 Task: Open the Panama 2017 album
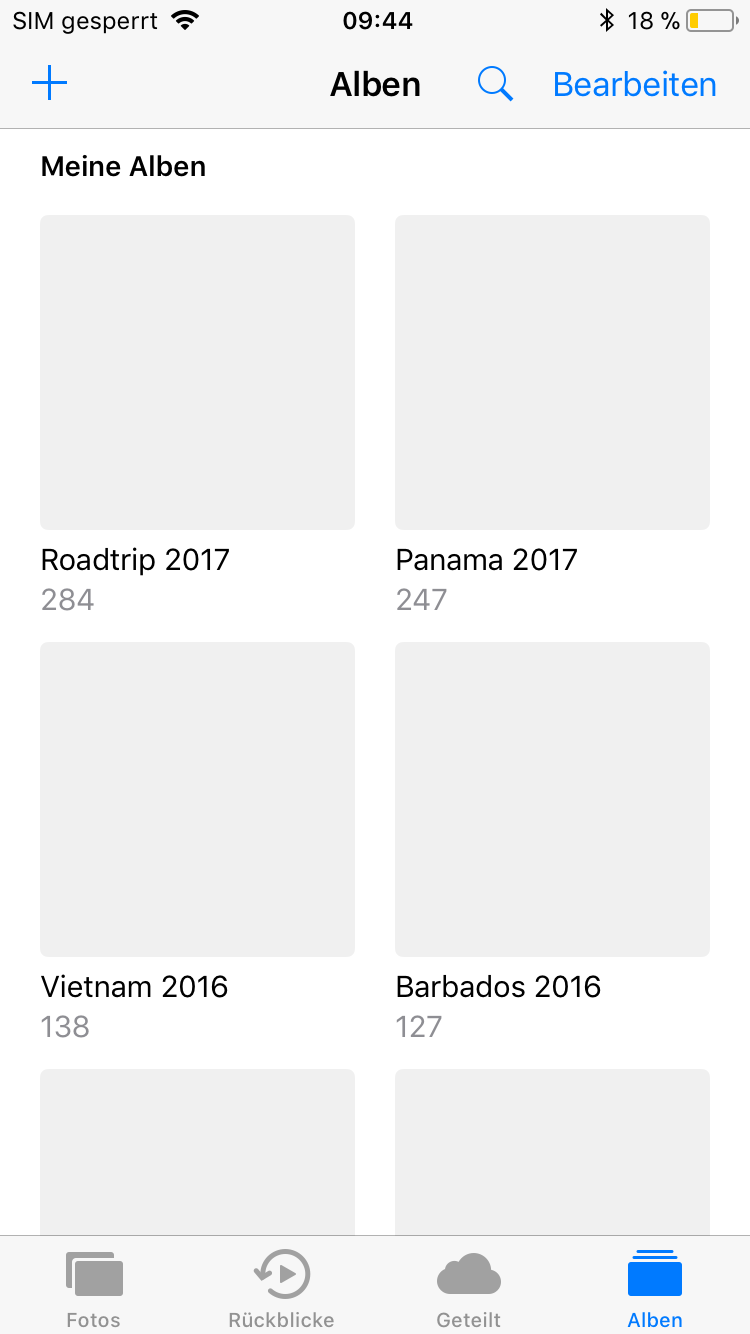[552, 372]
